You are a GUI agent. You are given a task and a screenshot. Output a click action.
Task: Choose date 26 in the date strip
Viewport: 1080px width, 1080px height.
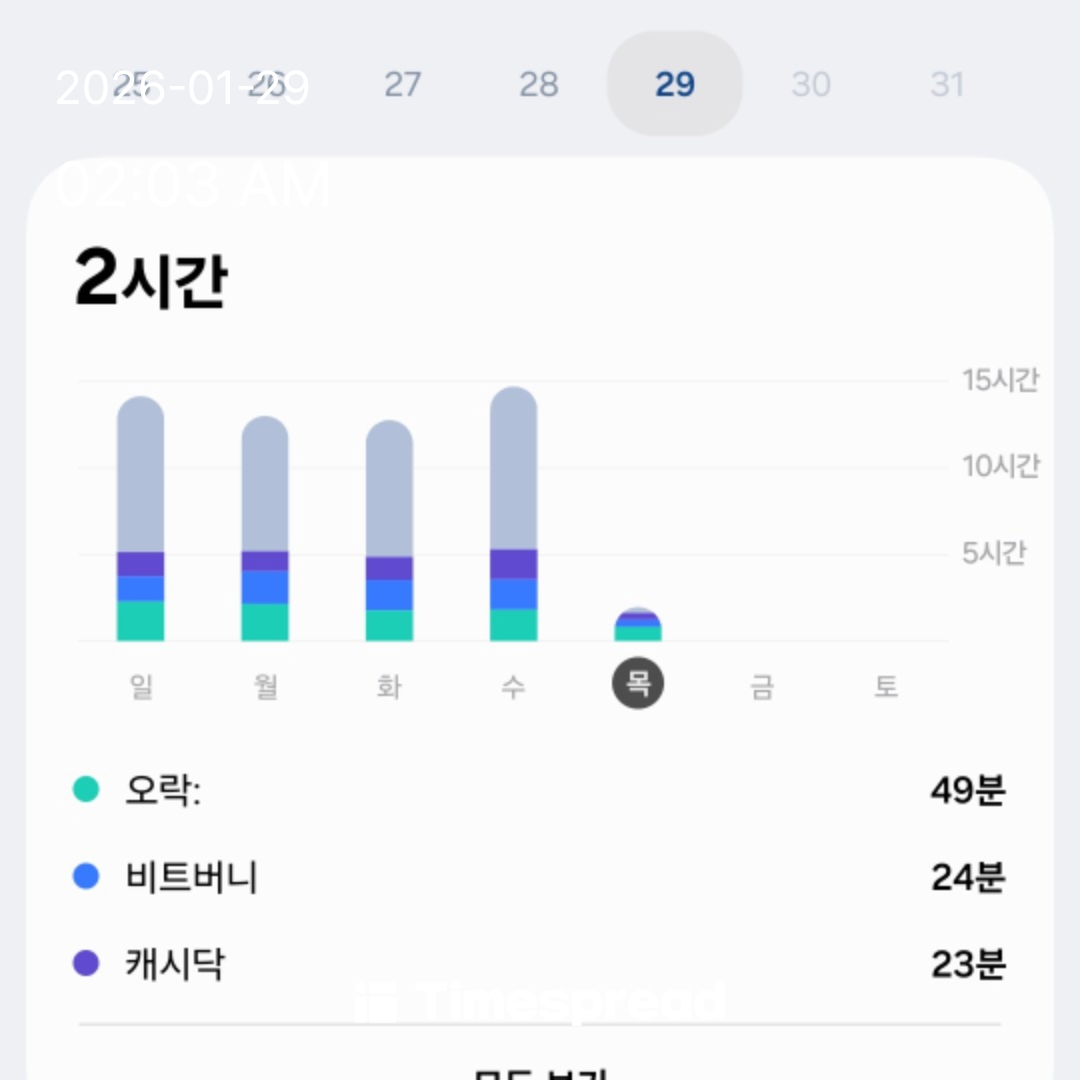coord(267,84)
